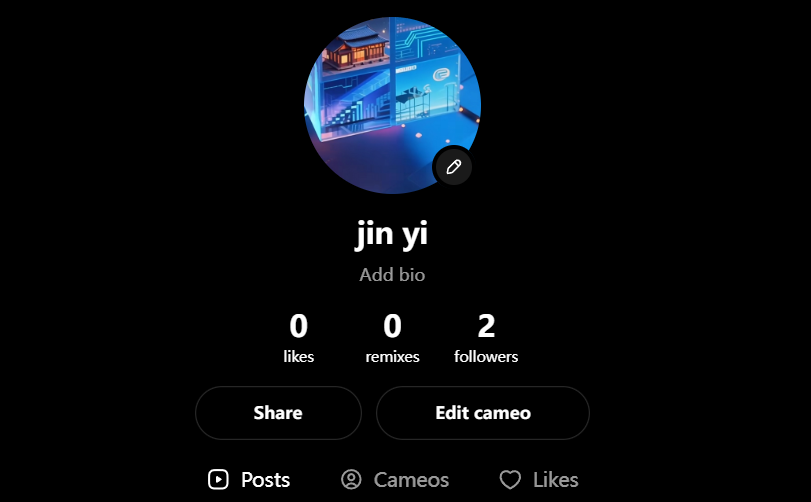Switch to the Likes tab
Image resolution: width=811 pixels, height=502 pixels.
pyautogui.click(x=539, y=480)
